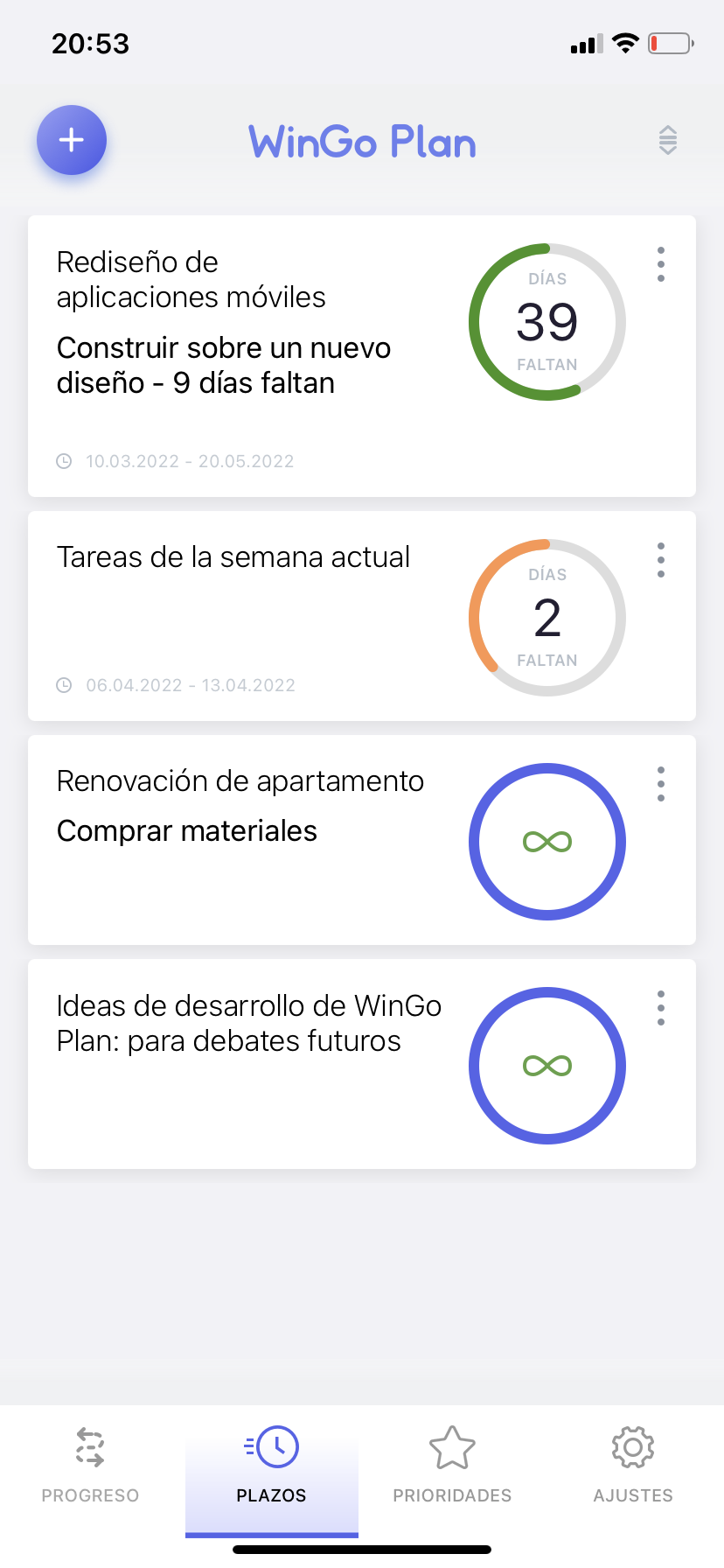Click the Prioridades star icon
The image size is (724, 1568).
pyautogui.click(x=452, y=1446)
